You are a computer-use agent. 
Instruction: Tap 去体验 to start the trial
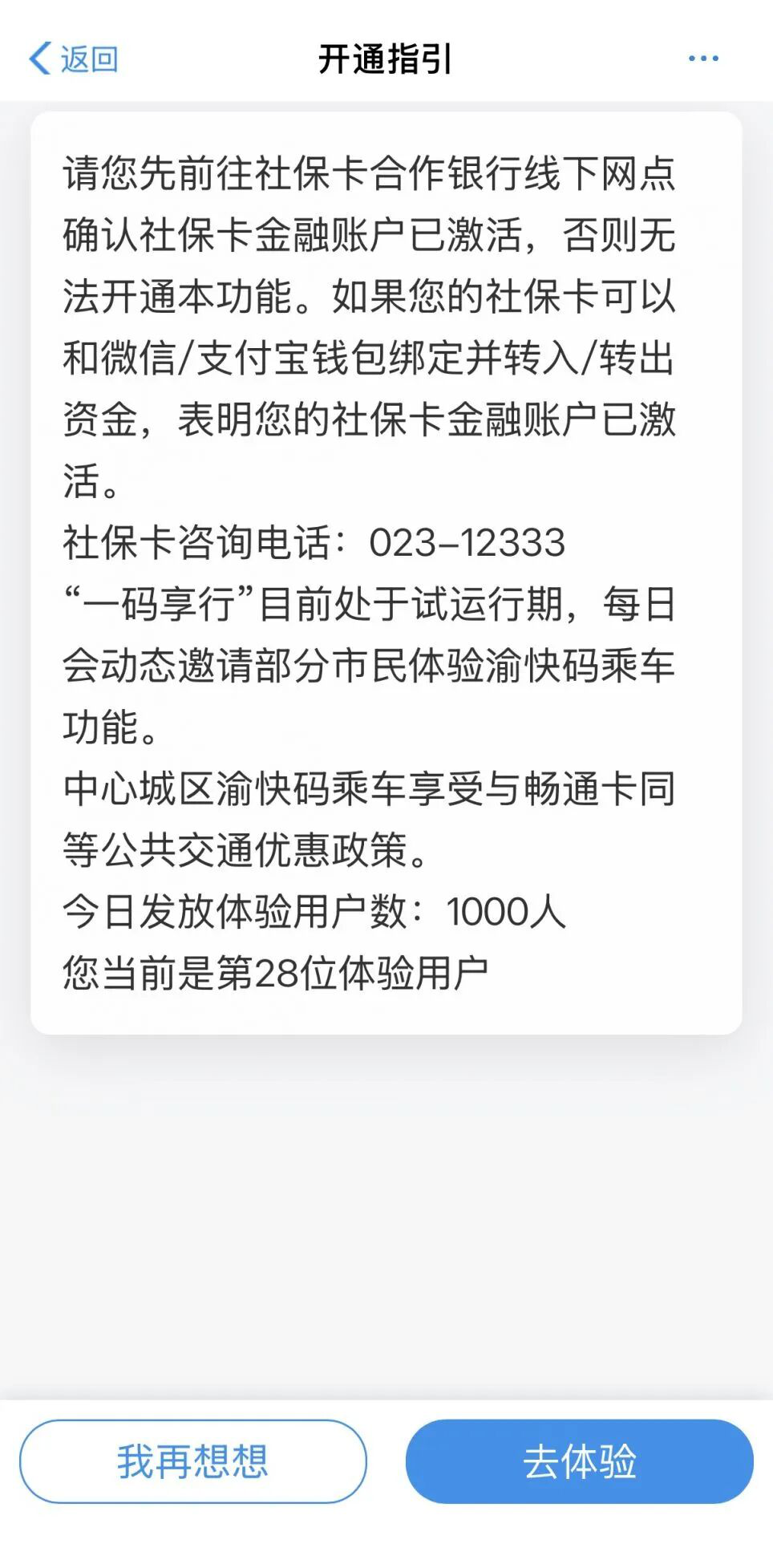coord(579,1461)
